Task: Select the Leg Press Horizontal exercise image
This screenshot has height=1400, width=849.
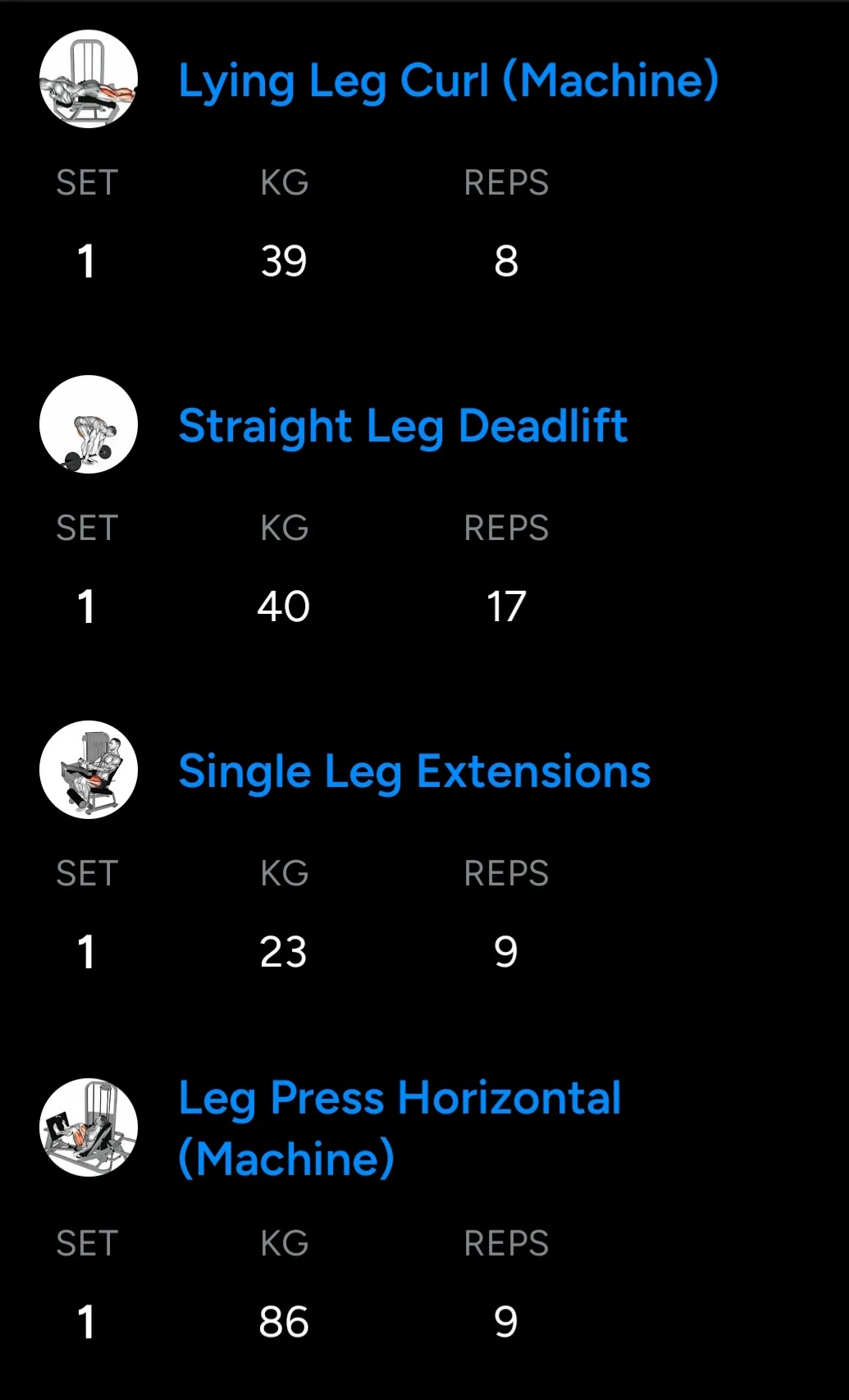Action: 89,1128
